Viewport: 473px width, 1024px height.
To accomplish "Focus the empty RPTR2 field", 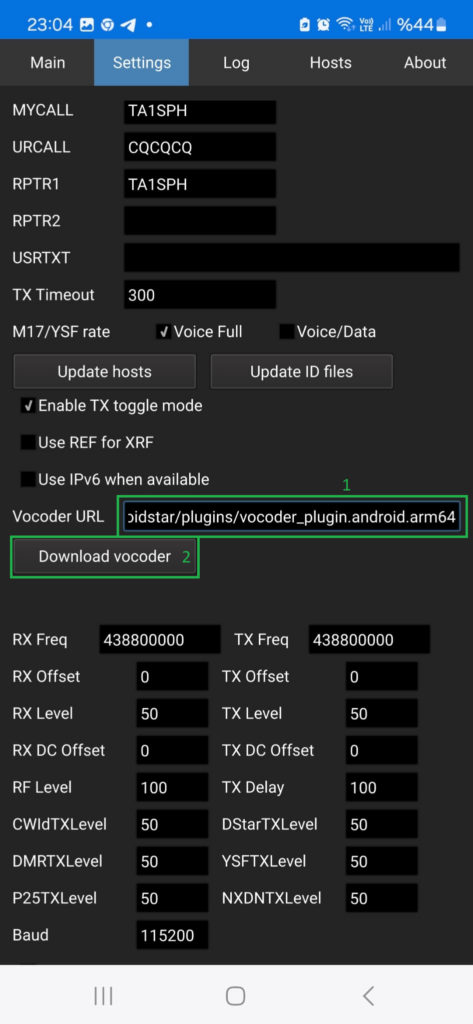I will [x=200, y=221].
